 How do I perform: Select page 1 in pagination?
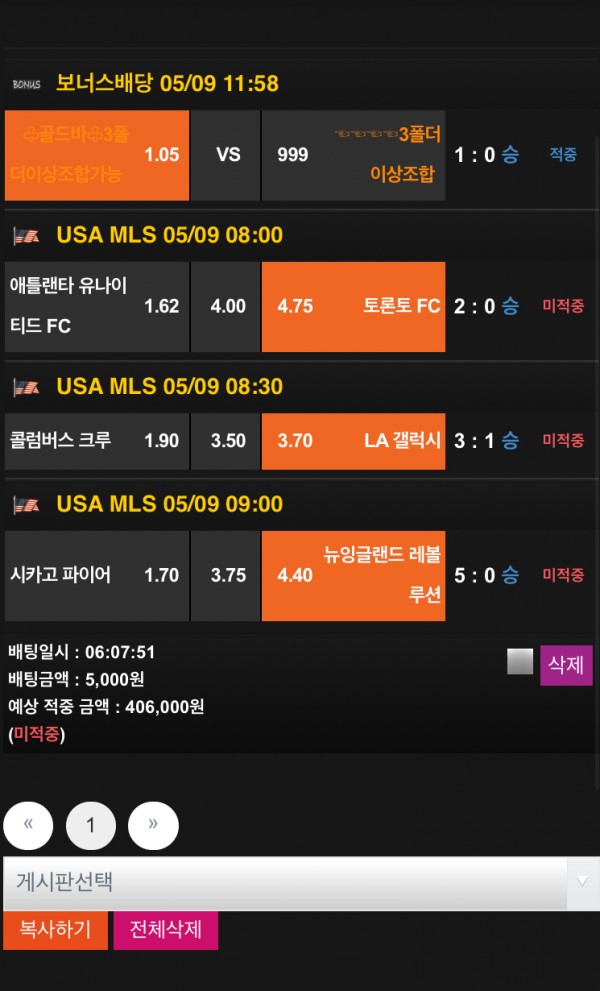coord(91,826)
